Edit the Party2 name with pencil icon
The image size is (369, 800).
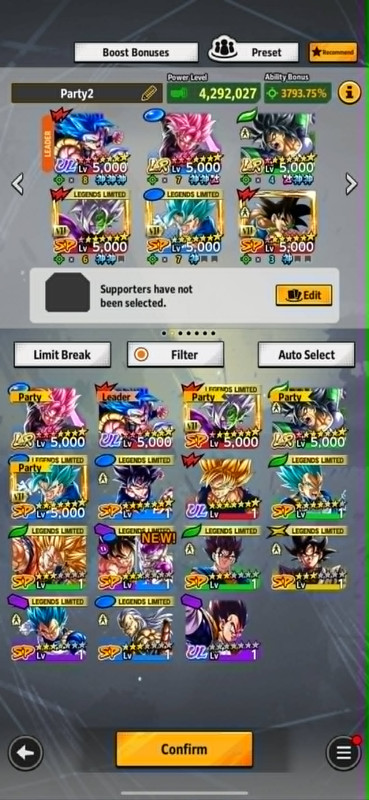[x=149, y=93]
